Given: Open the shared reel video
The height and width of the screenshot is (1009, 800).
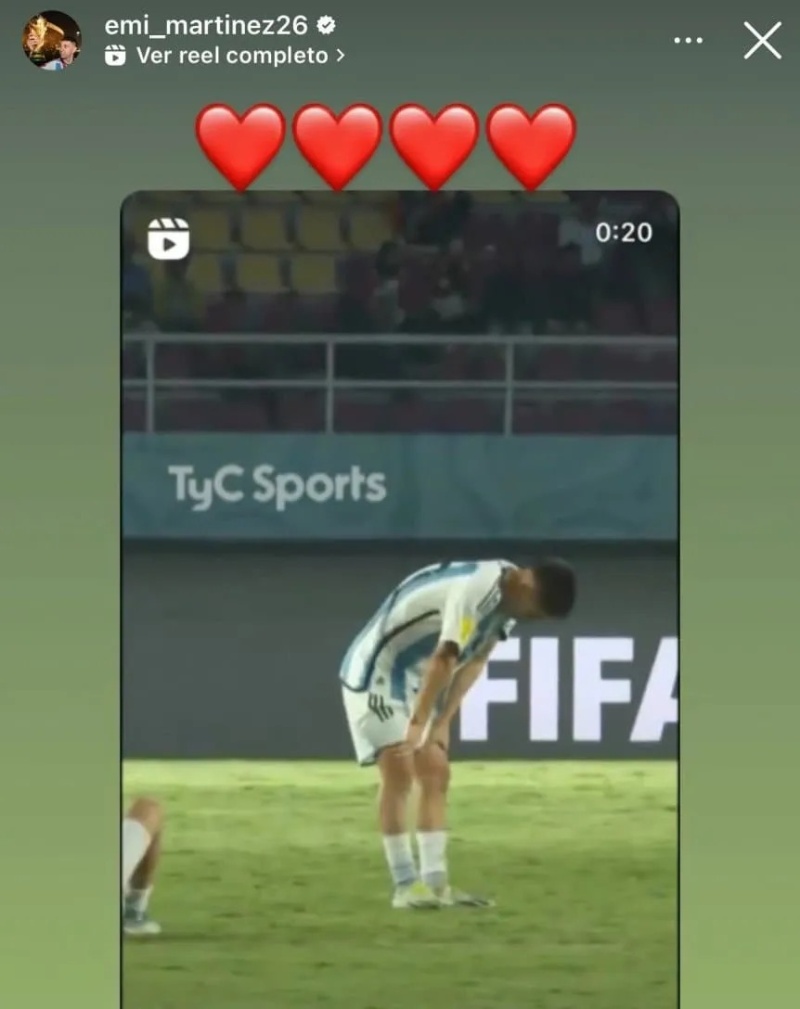Looking at the screenshot, I should point(400,600).
